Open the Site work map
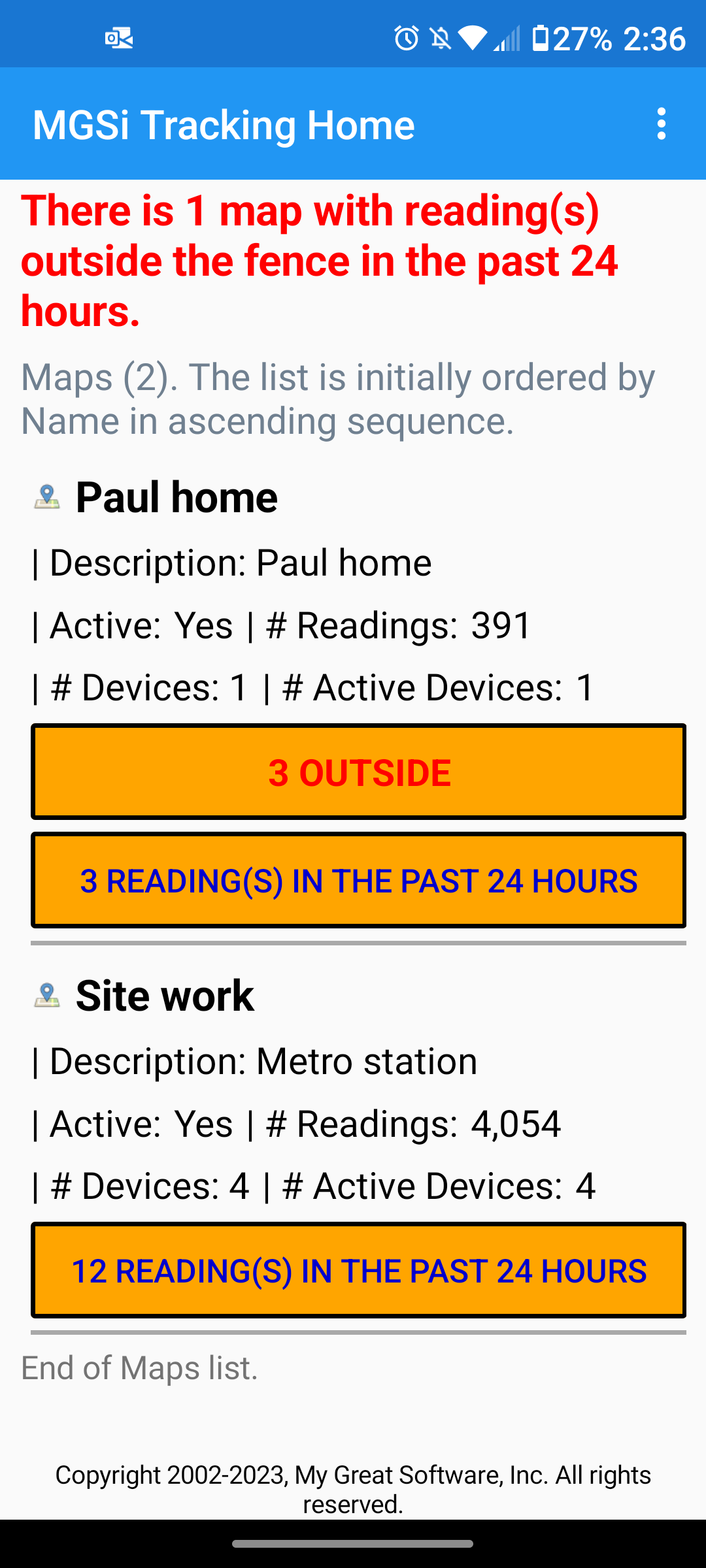The image size is (706, 1568). click(x=165, y=996)
